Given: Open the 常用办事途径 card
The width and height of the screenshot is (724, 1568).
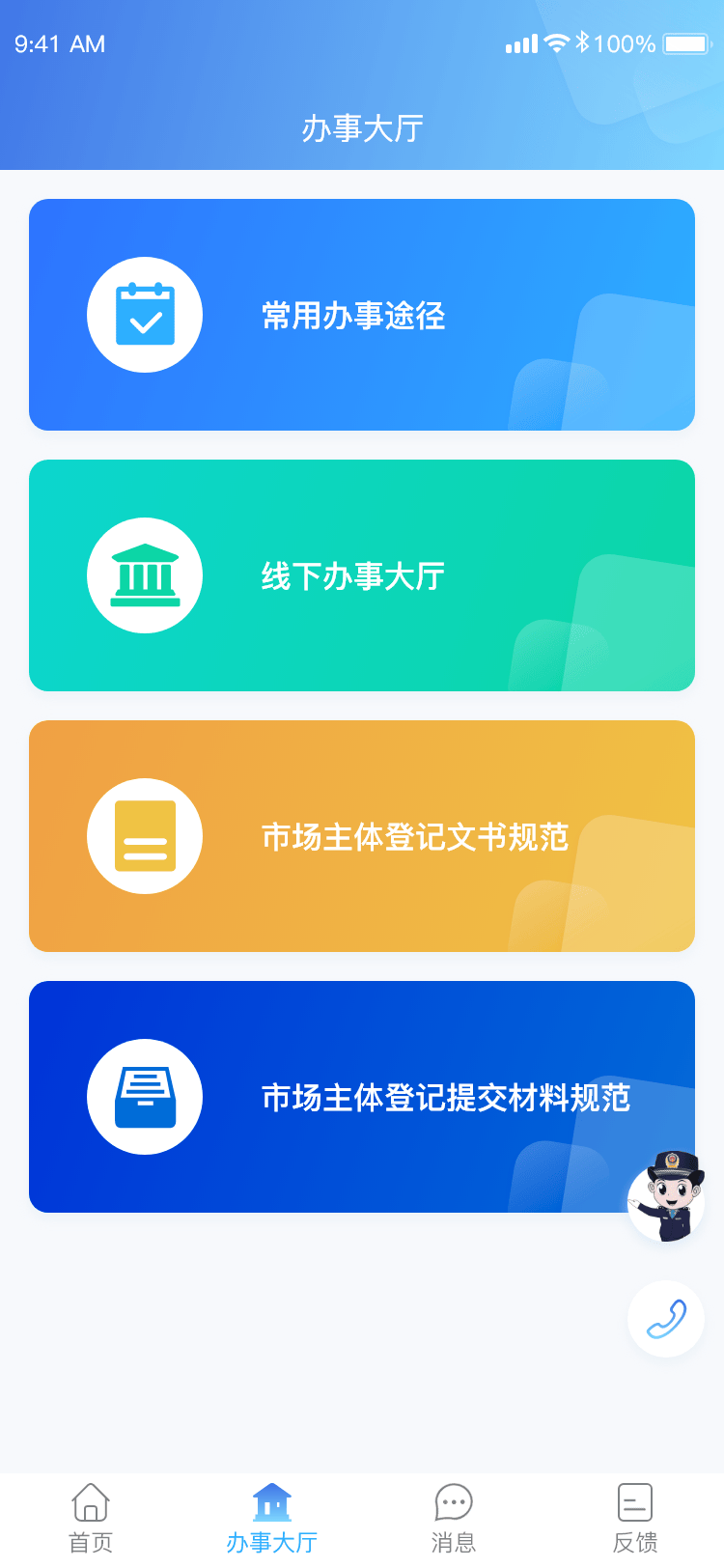Looking at the screenshot, I should (x=362, y=315).
